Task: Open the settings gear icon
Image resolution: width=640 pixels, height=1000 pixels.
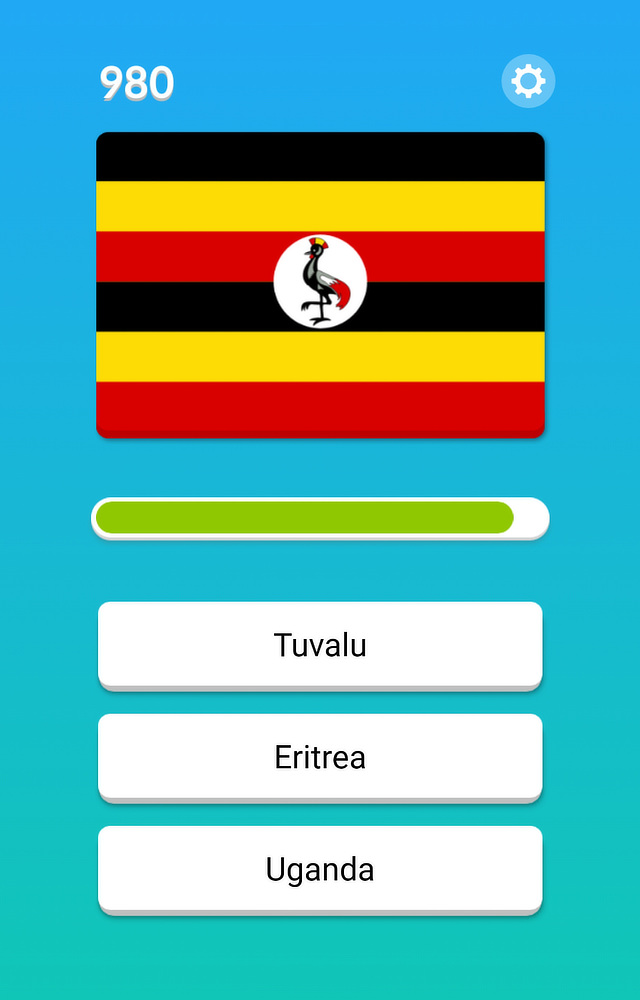Action: tap(527, 81)
